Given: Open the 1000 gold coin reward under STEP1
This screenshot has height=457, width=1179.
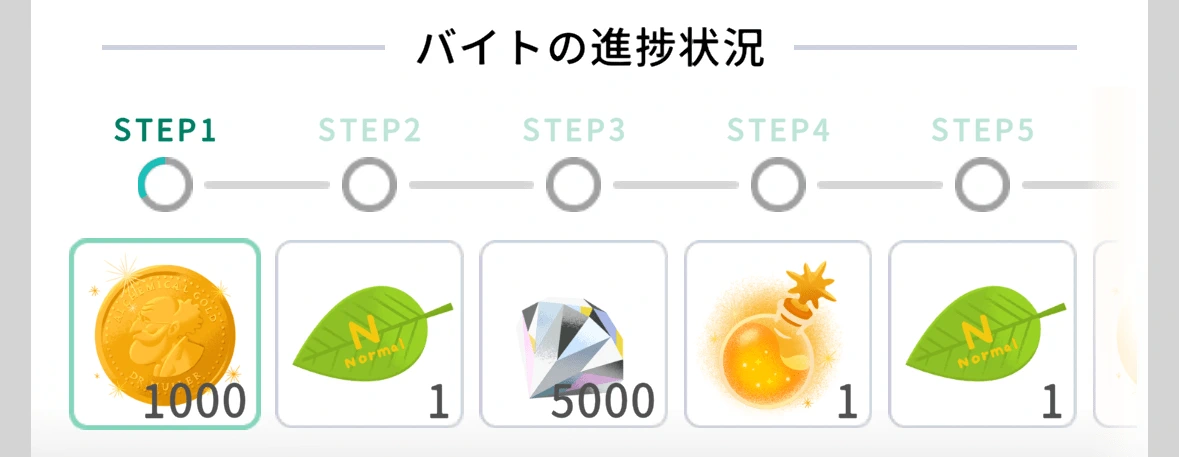Looking at the screenshot, I should click(x=165, y=334).
